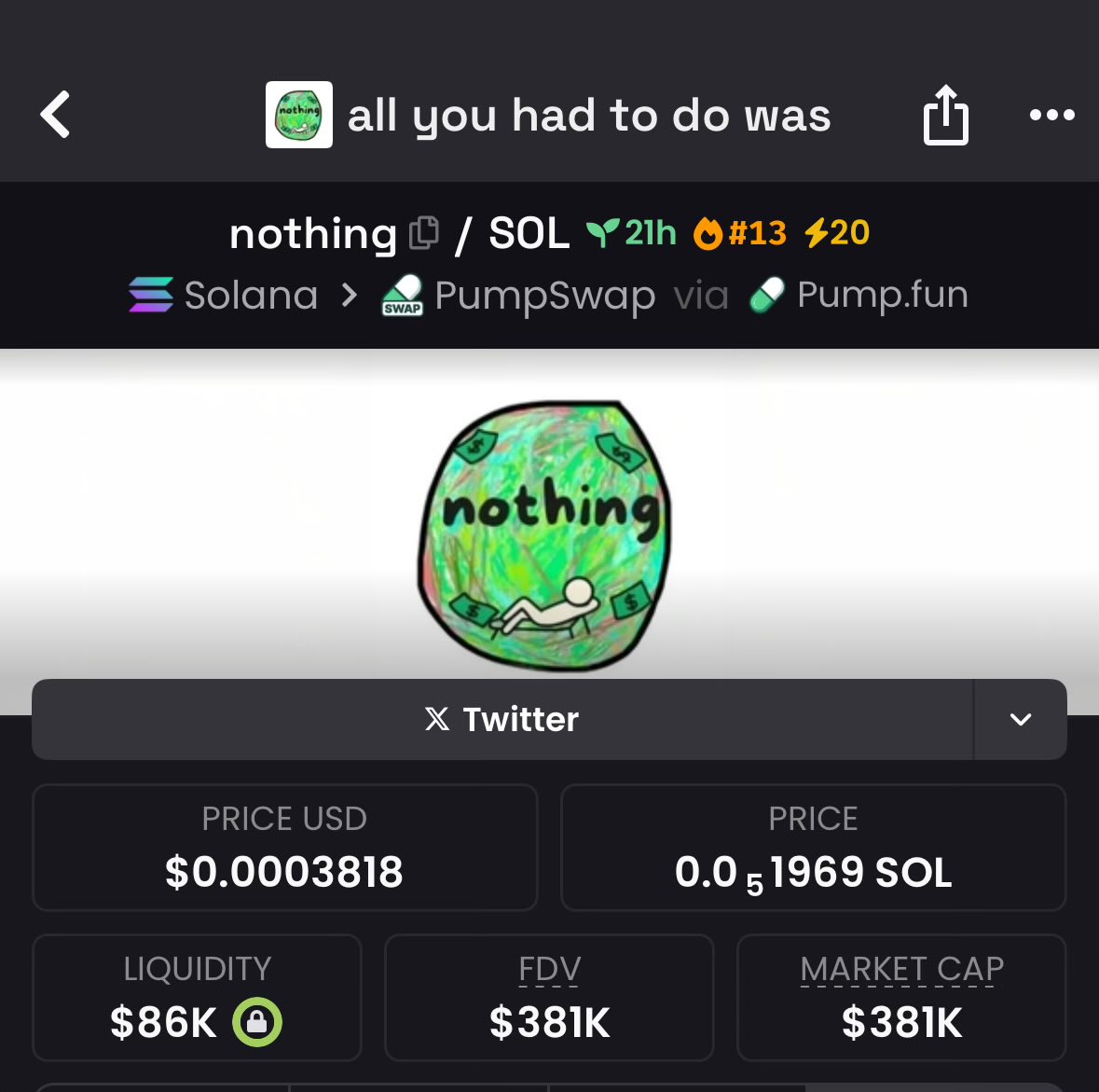Open the PumpSwap exchange link
1099x1092 pixels.
click(x=519, y=296)
